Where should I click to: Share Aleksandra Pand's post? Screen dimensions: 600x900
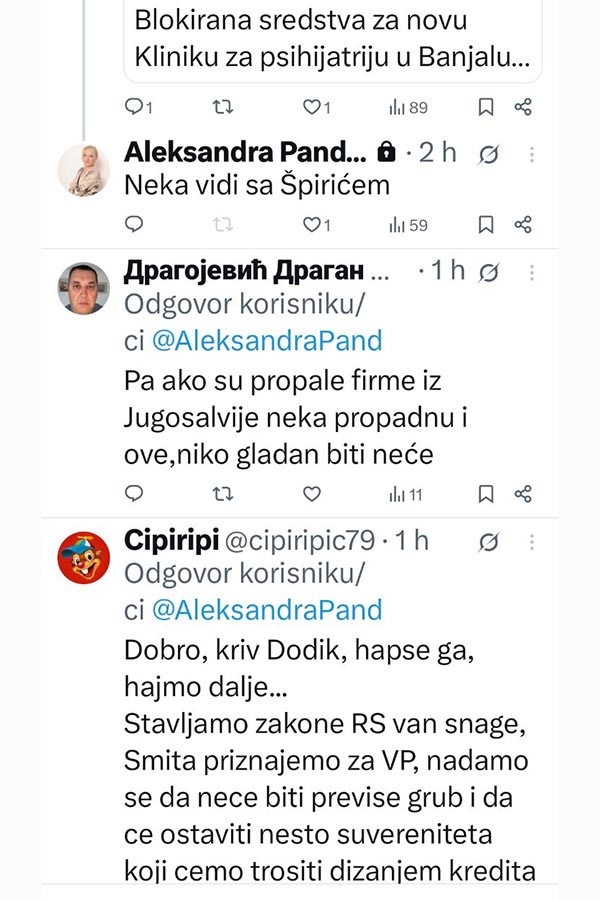pos(523,225)
